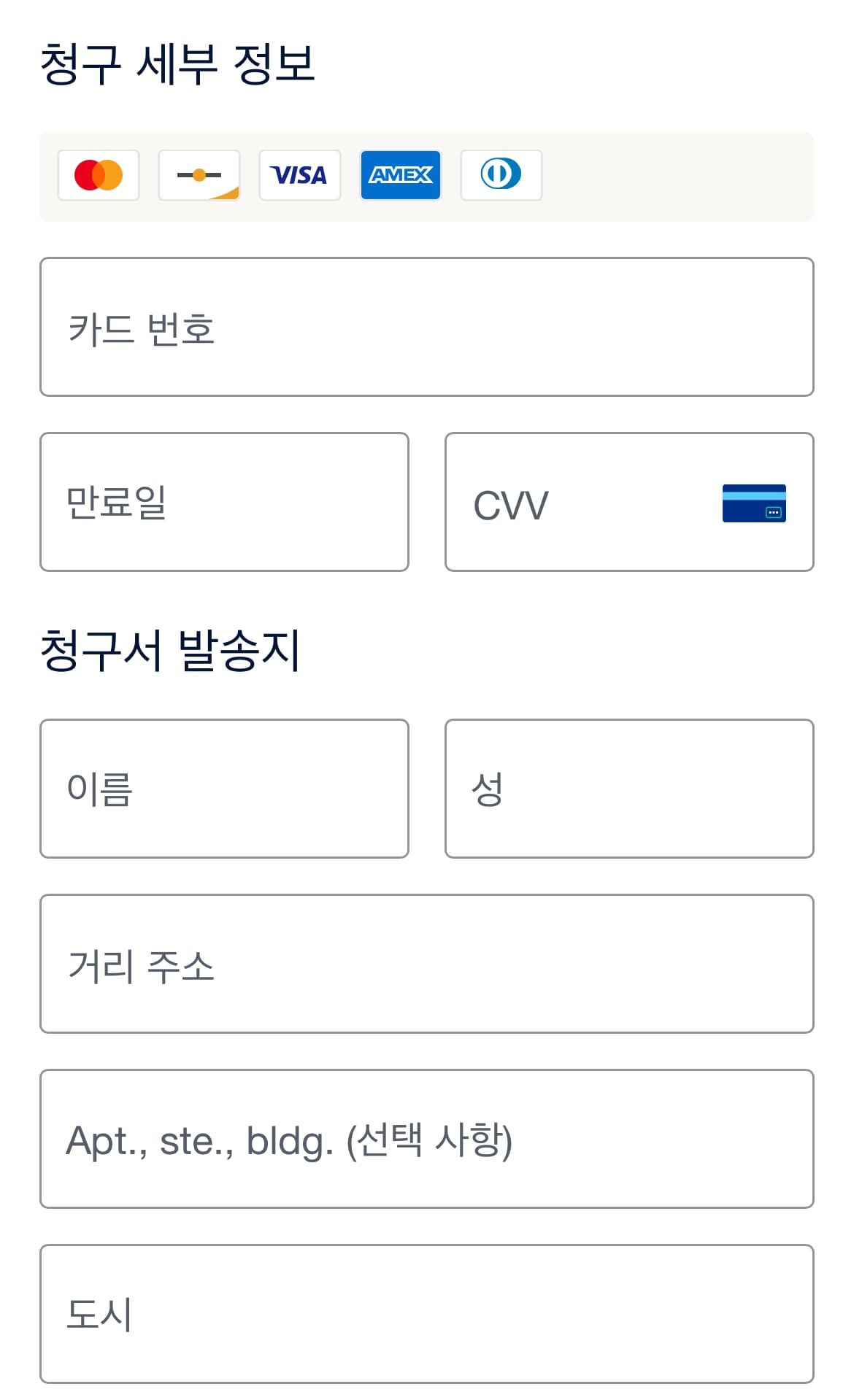The width and height of the screenshot is (854, 1400).
Task: Click the CVV placeholder text
Action: 509,506
